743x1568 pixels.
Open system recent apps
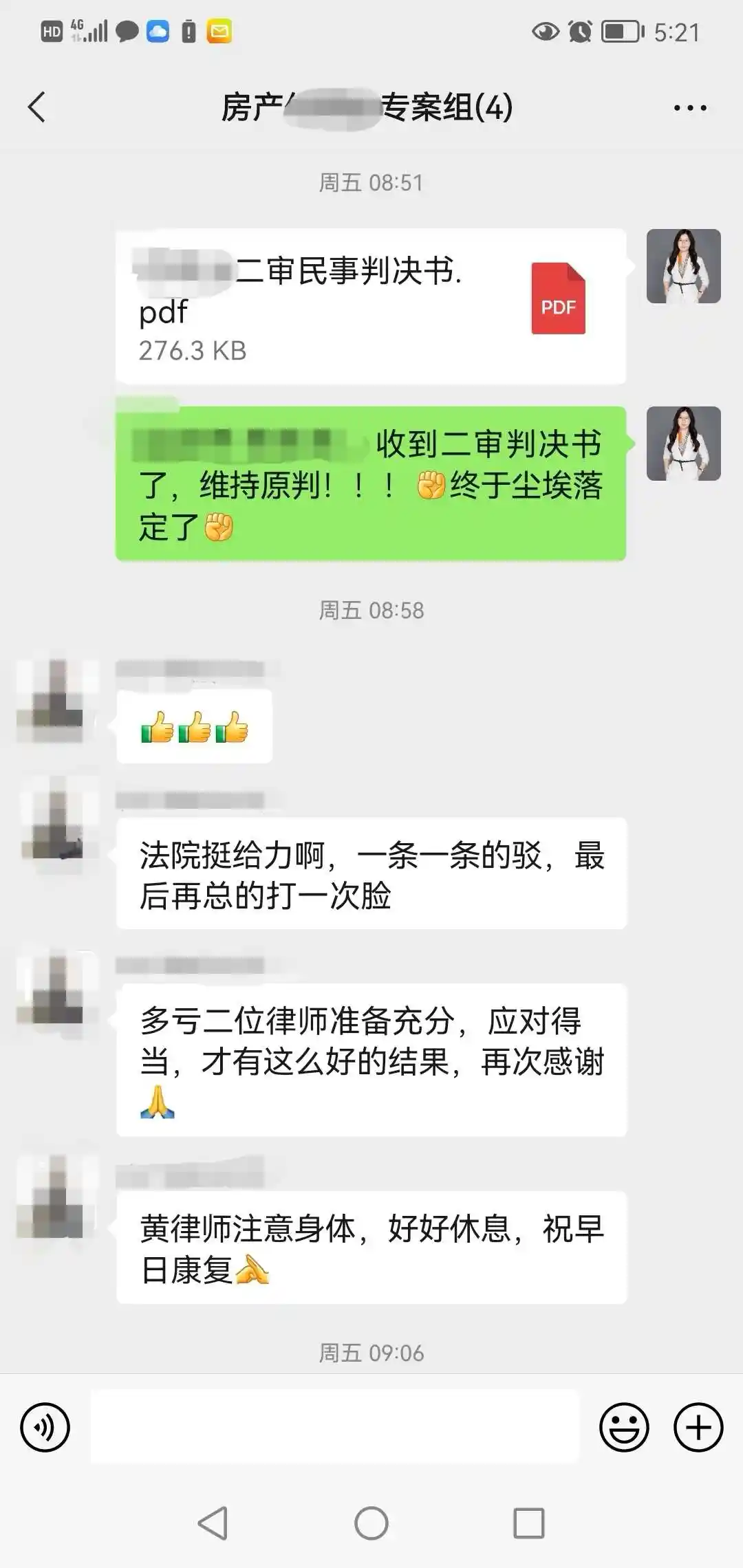tap(528, 1523)
